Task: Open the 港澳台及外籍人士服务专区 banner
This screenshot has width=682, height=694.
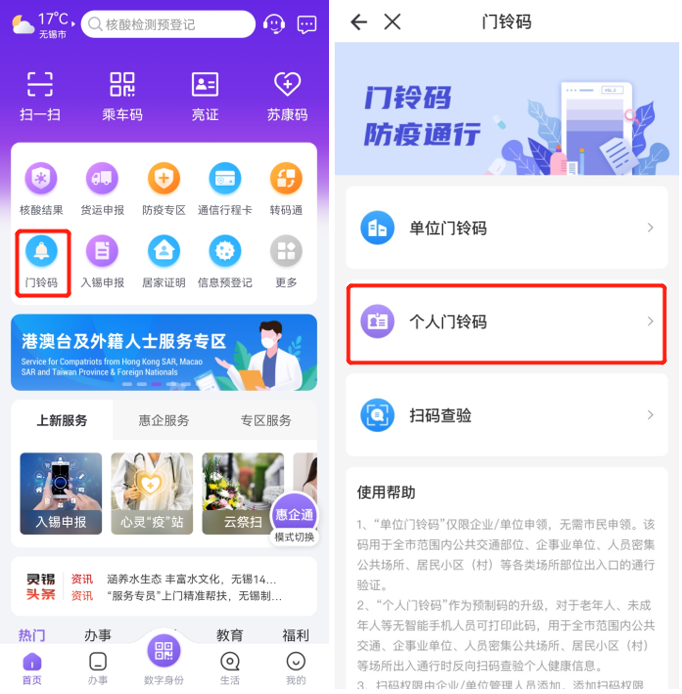Action: point(164,352)
